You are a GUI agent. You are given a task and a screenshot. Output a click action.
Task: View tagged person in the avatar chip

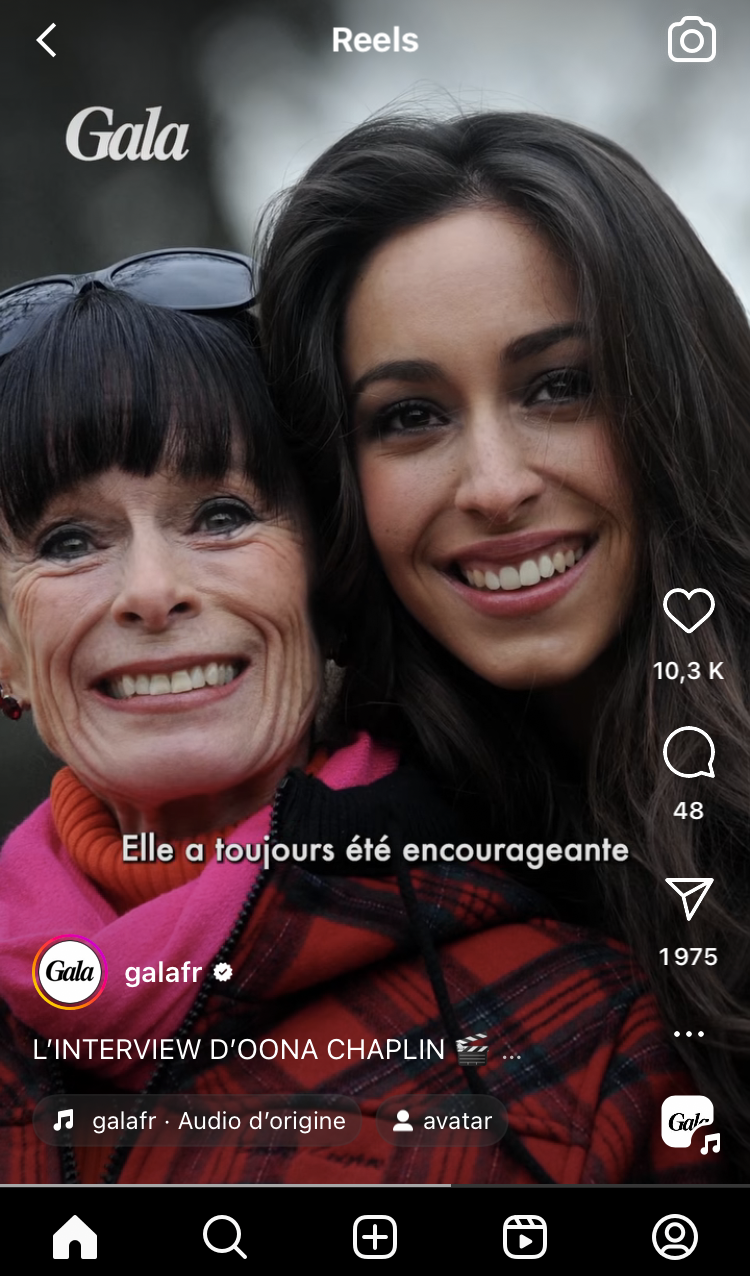pyautogui.click(x=441, y=1121)
